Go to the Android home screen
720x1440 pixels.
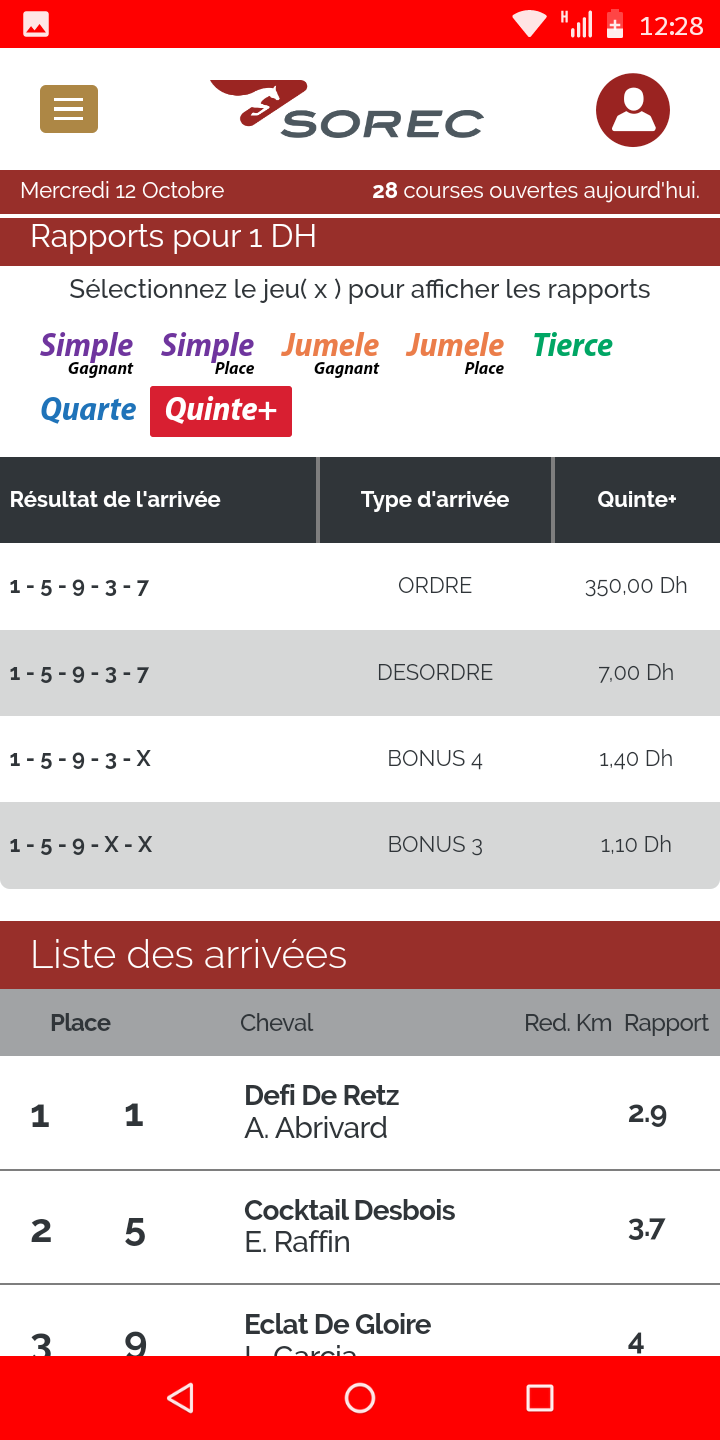[x=360, y=1398]
